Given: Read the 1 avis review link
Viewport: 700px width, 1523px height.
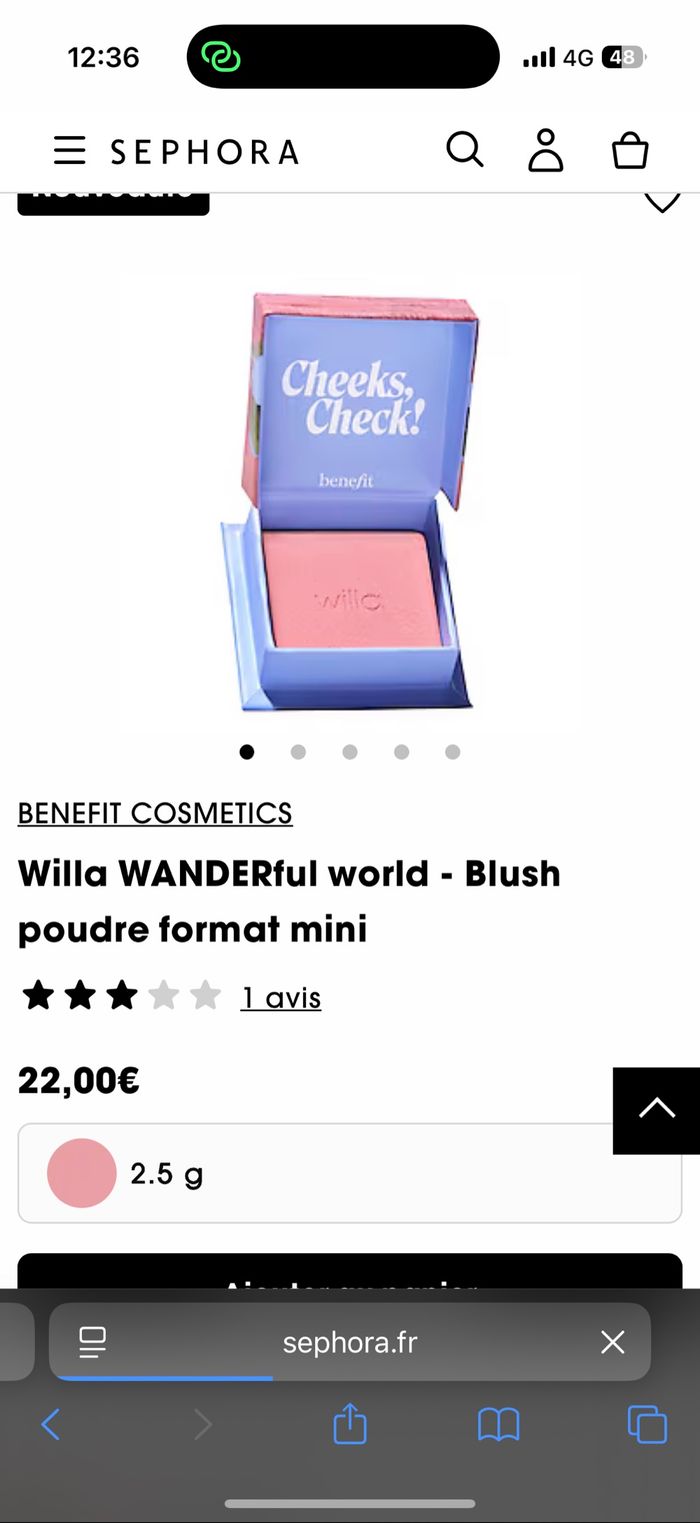Looking at the screenshot, I should point(280,997).
